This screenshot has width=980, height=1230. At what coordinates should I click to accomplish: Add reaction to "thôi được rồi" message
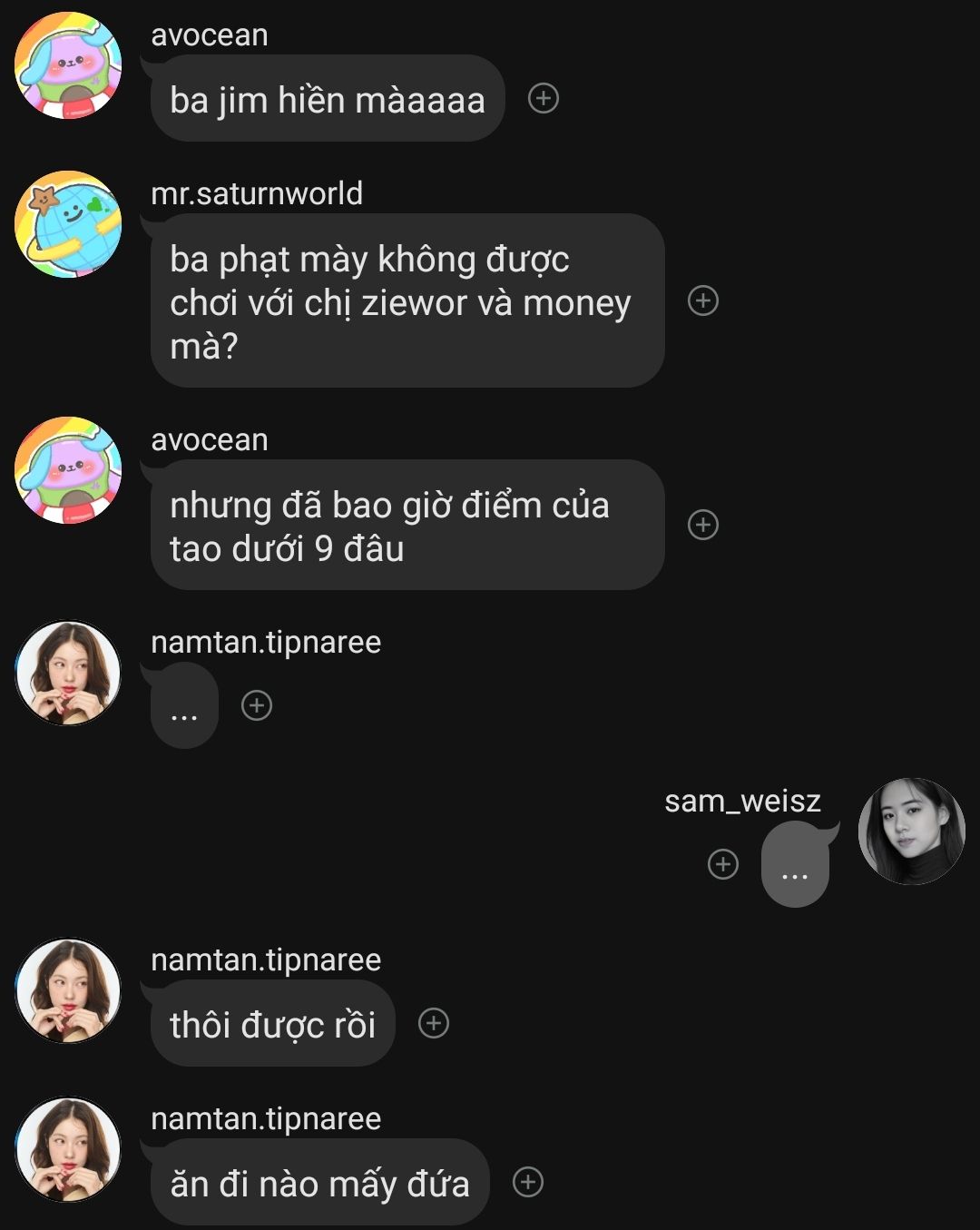tap(434, 1024)
